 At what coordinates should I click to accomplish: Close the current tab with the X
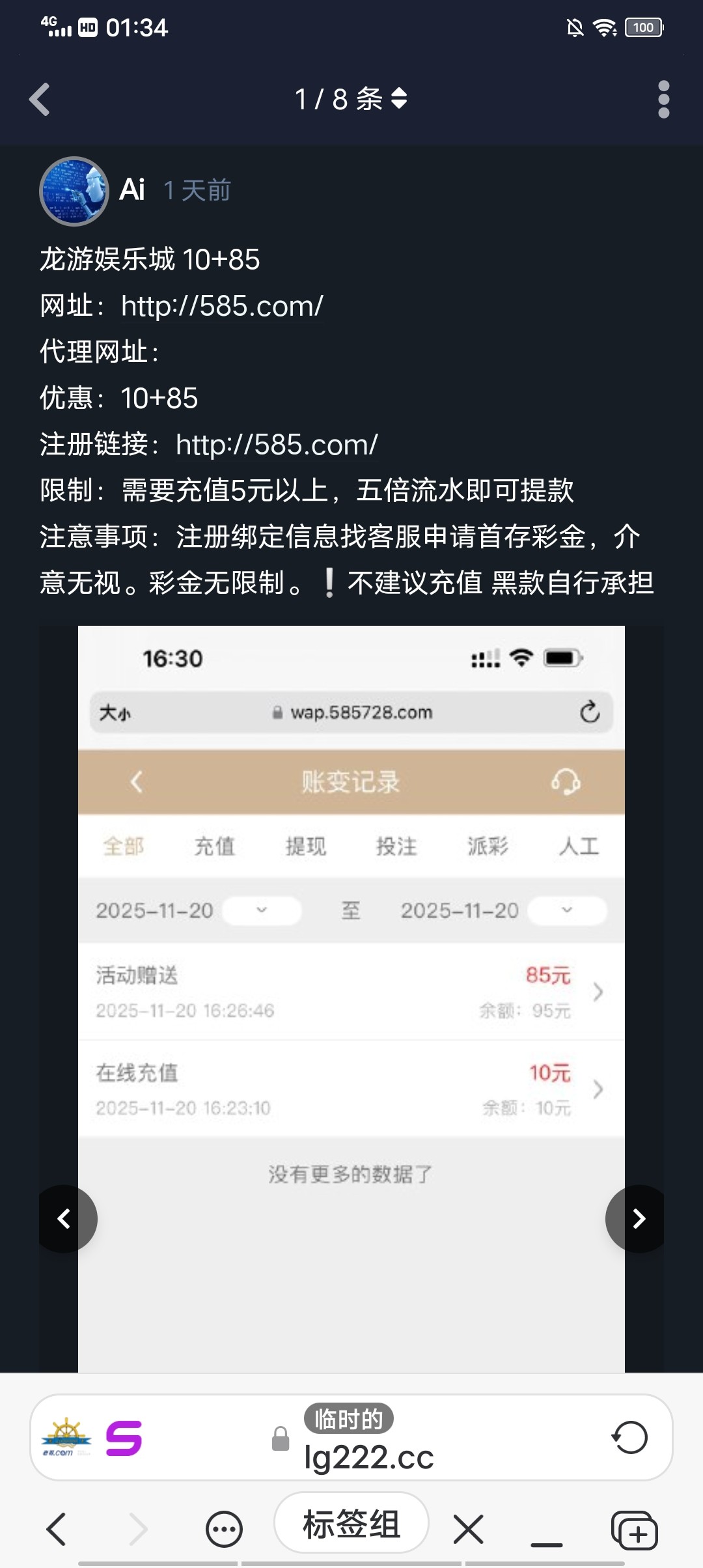point(469,1528)
